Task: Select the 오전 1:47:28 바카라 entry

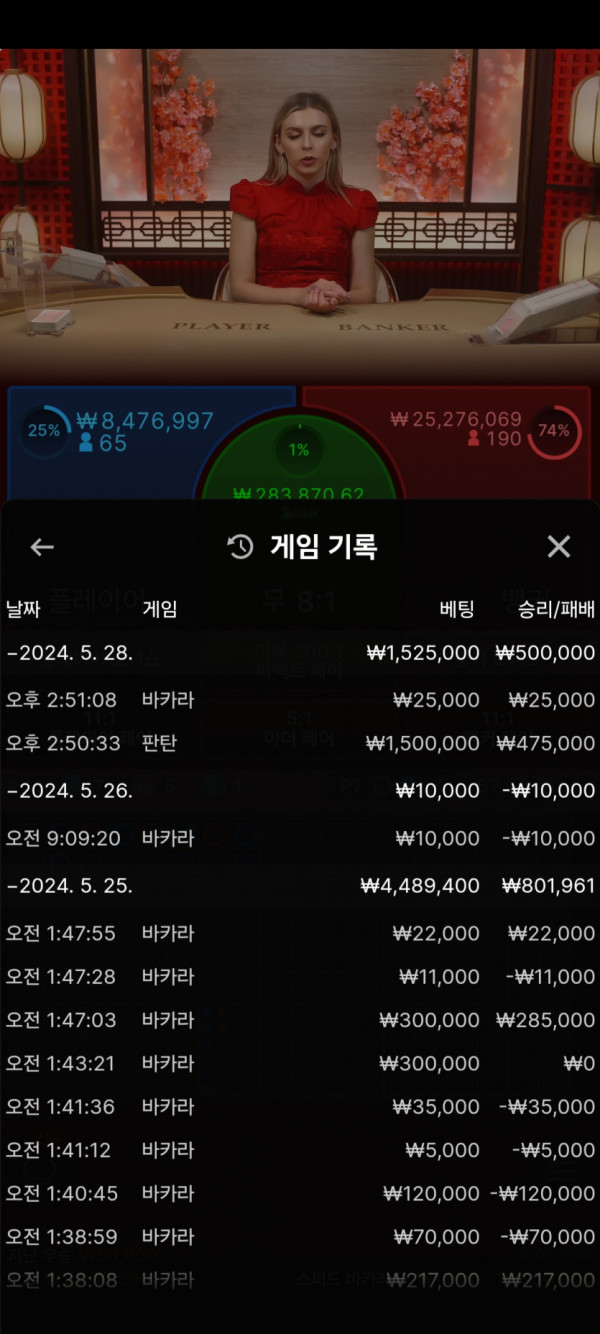Action: [300, 976]
